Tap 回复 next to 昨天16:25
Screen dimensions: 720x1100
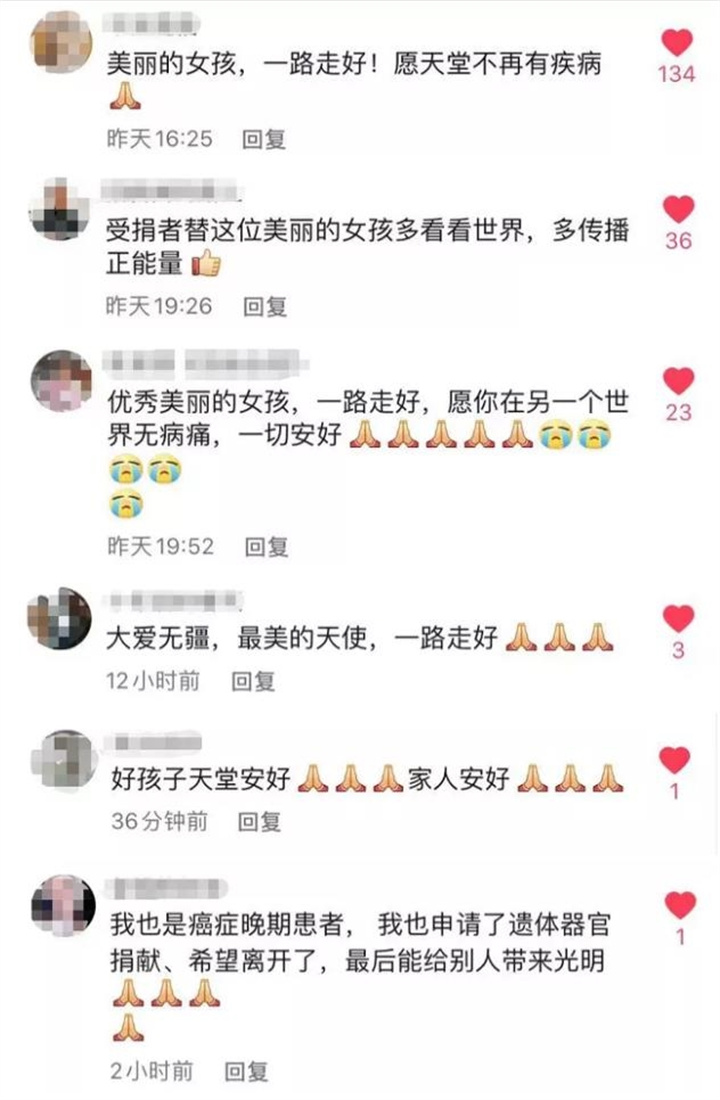[264, 139]
